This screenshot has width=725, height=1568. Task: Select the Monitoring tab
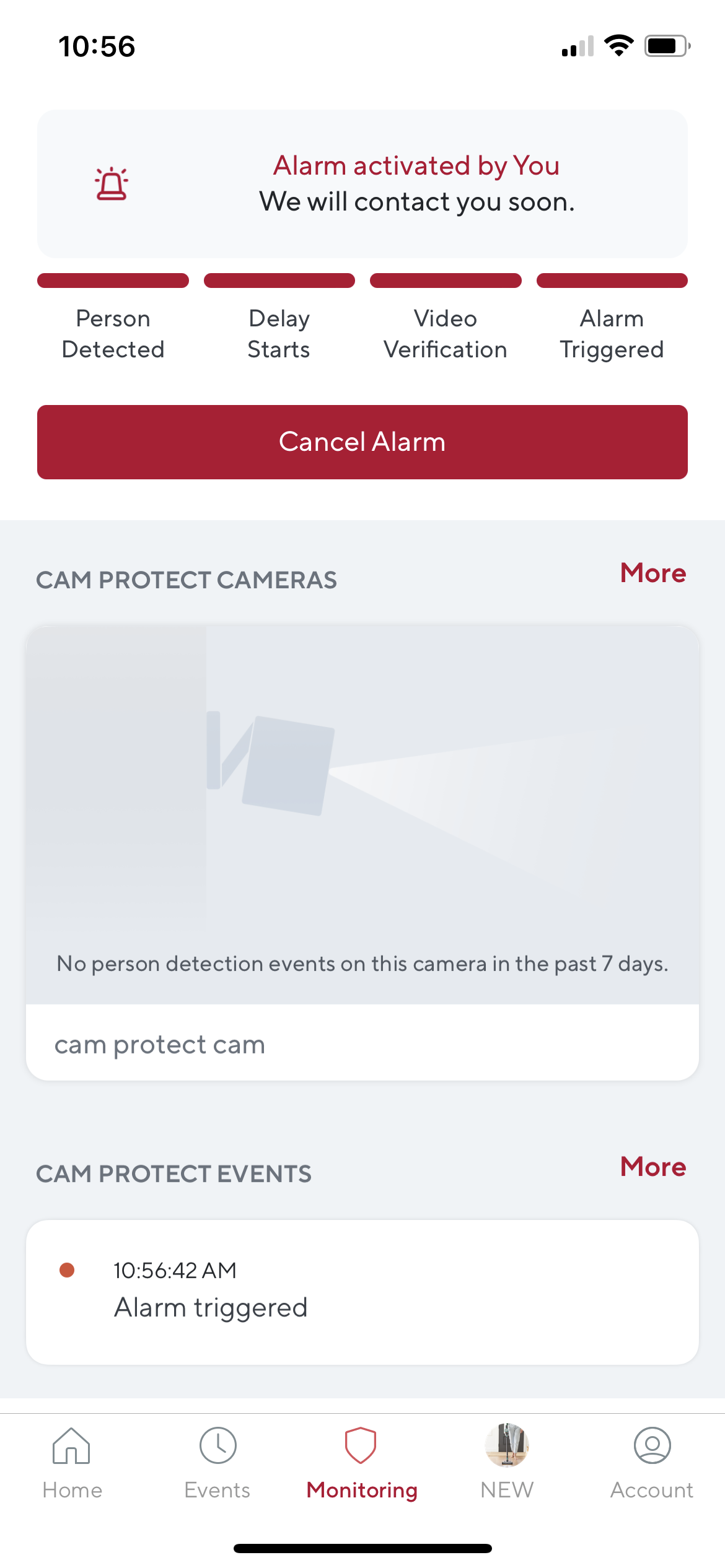click(362, 1463)
